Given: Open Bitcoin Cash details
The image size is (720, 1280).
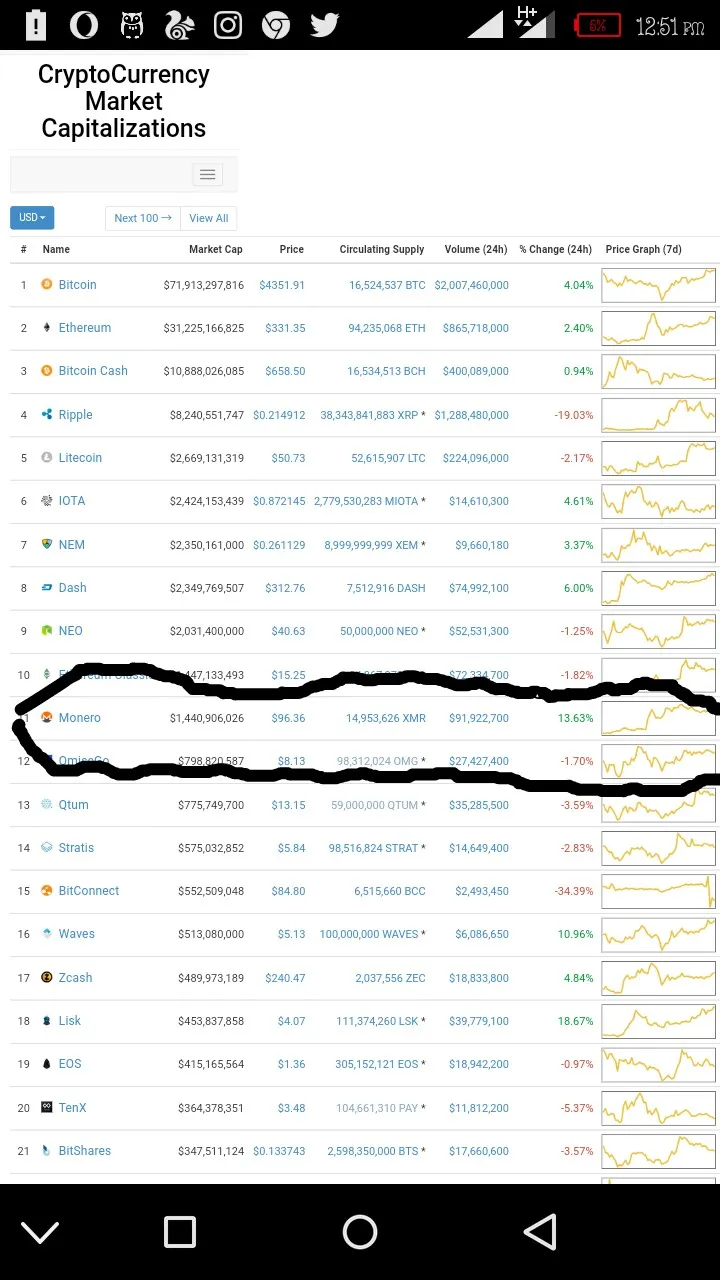Looking at the screenshot, I should pos(93,371).
